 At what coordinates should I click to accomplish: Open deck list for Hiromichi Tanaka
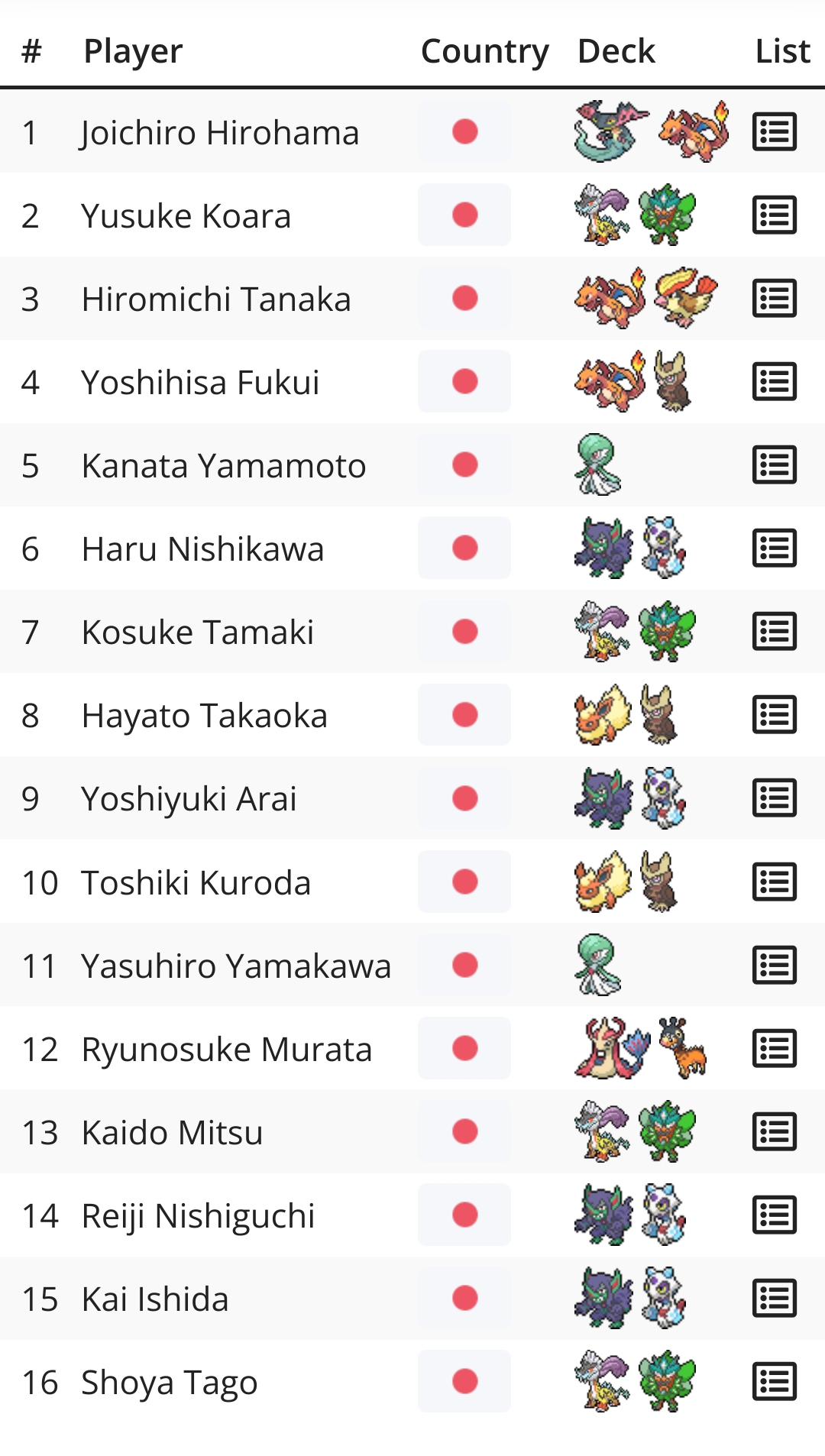click(775, 299)
